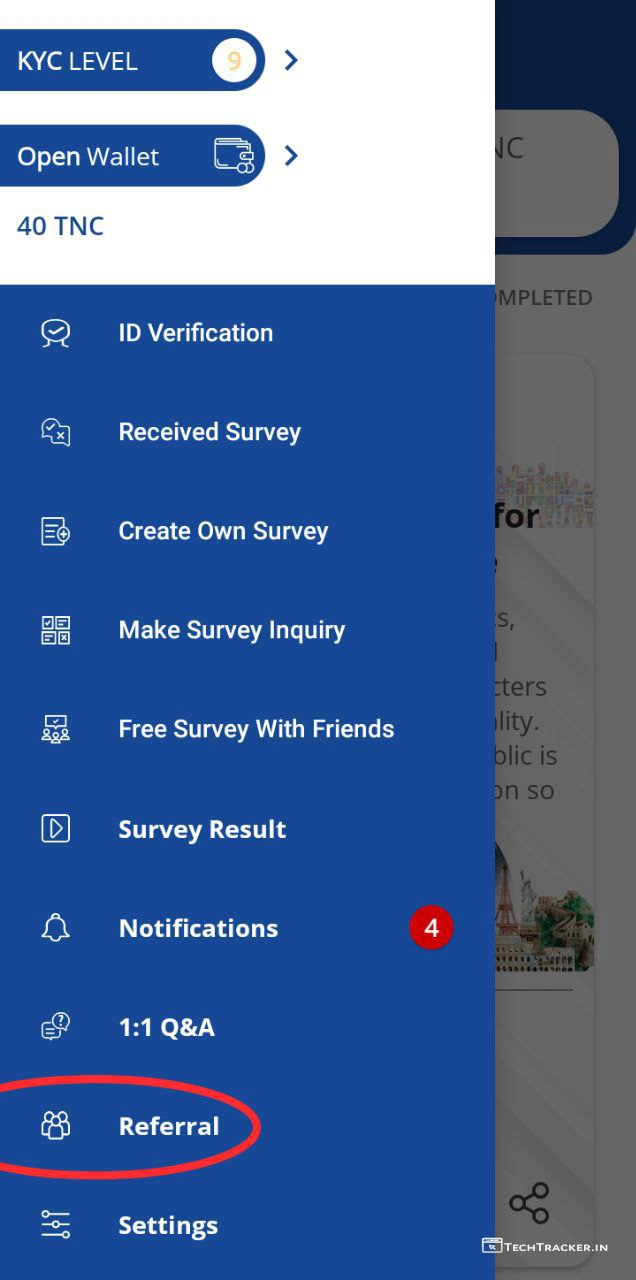Select Create Own Survey
The height and width of the screenshot is (1280, 636).
point(223,531)
